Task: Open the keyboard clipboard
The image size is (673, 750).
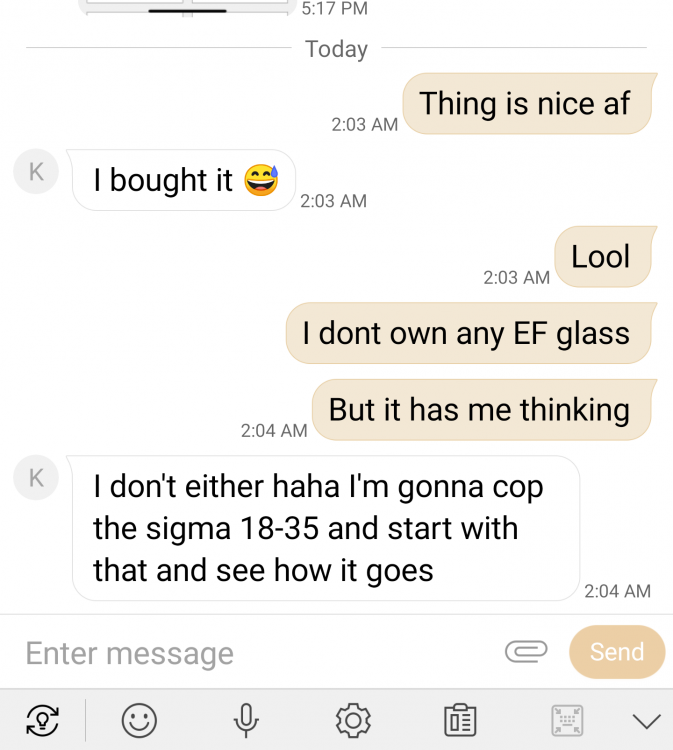Action: [x=460, y=720]
